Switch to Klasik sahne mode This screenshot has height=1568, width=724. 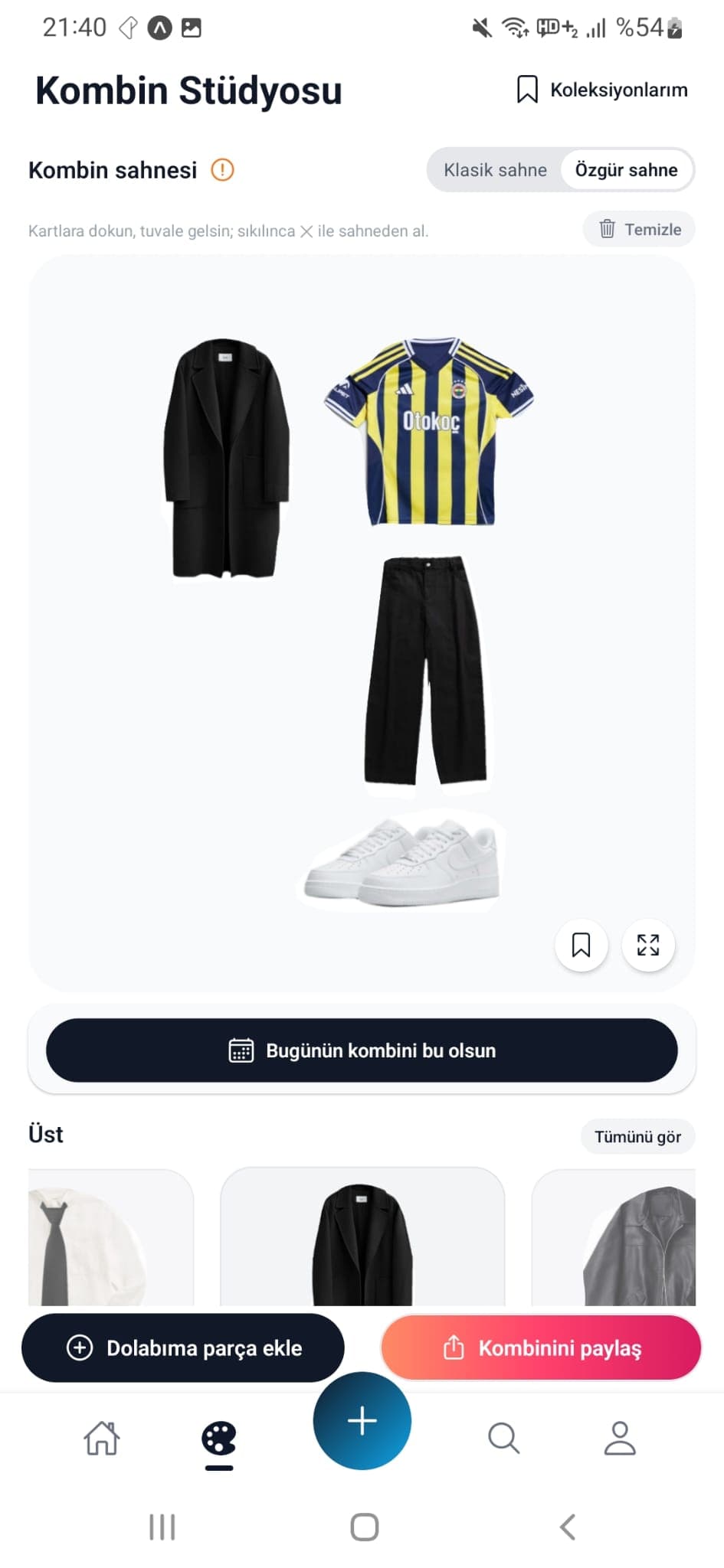tap(494, 170)
